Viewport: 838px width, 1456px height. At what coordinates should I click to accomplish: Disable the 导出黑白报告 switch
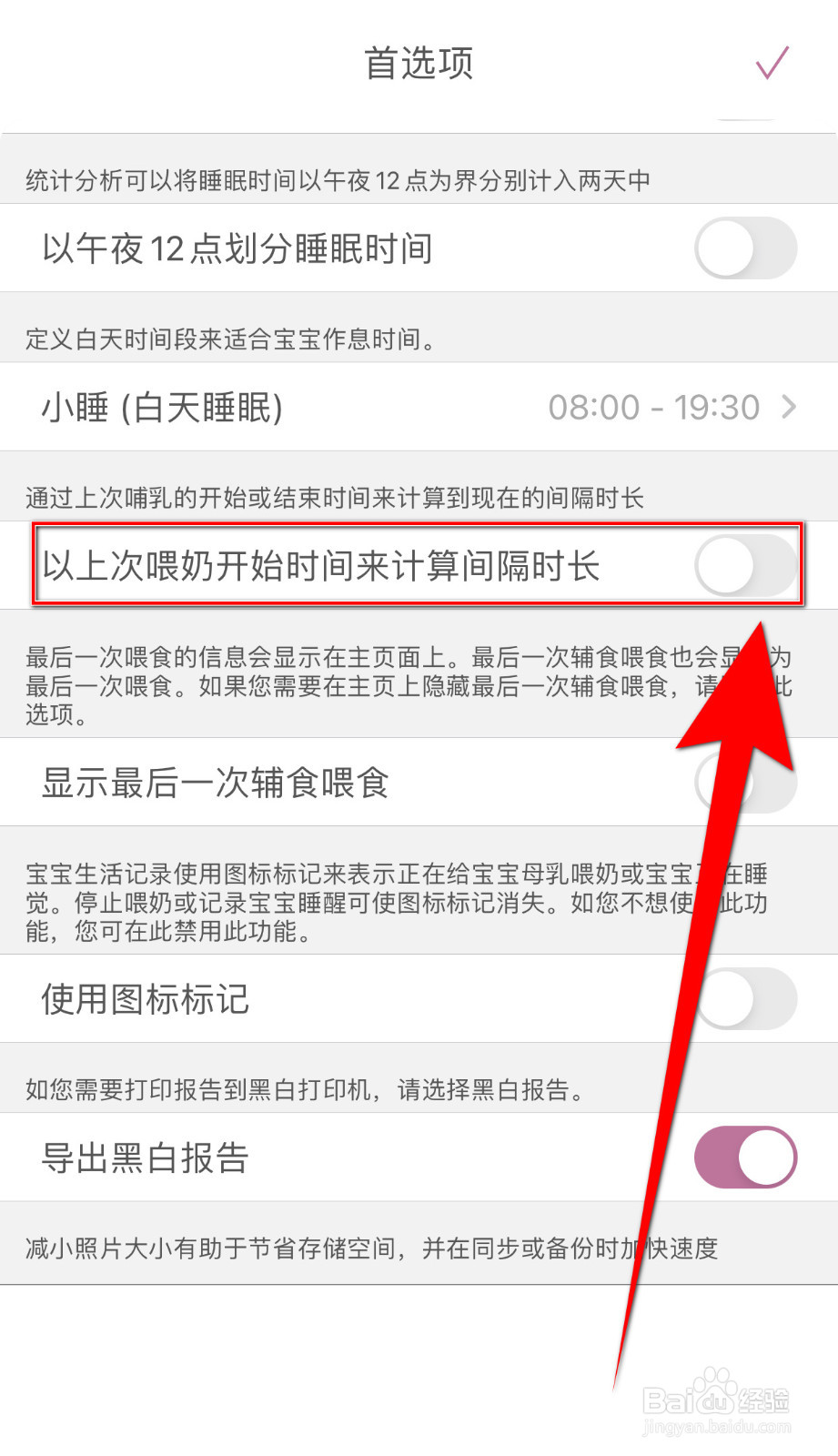pyautogui.click(x=744, y=1158)
